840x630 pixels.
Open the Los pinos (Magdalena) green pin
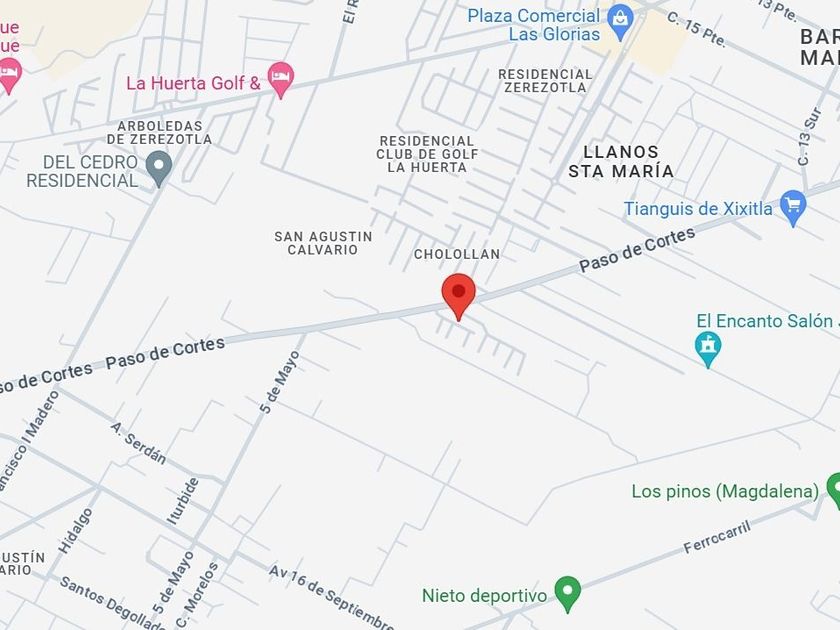coord(834,491)
